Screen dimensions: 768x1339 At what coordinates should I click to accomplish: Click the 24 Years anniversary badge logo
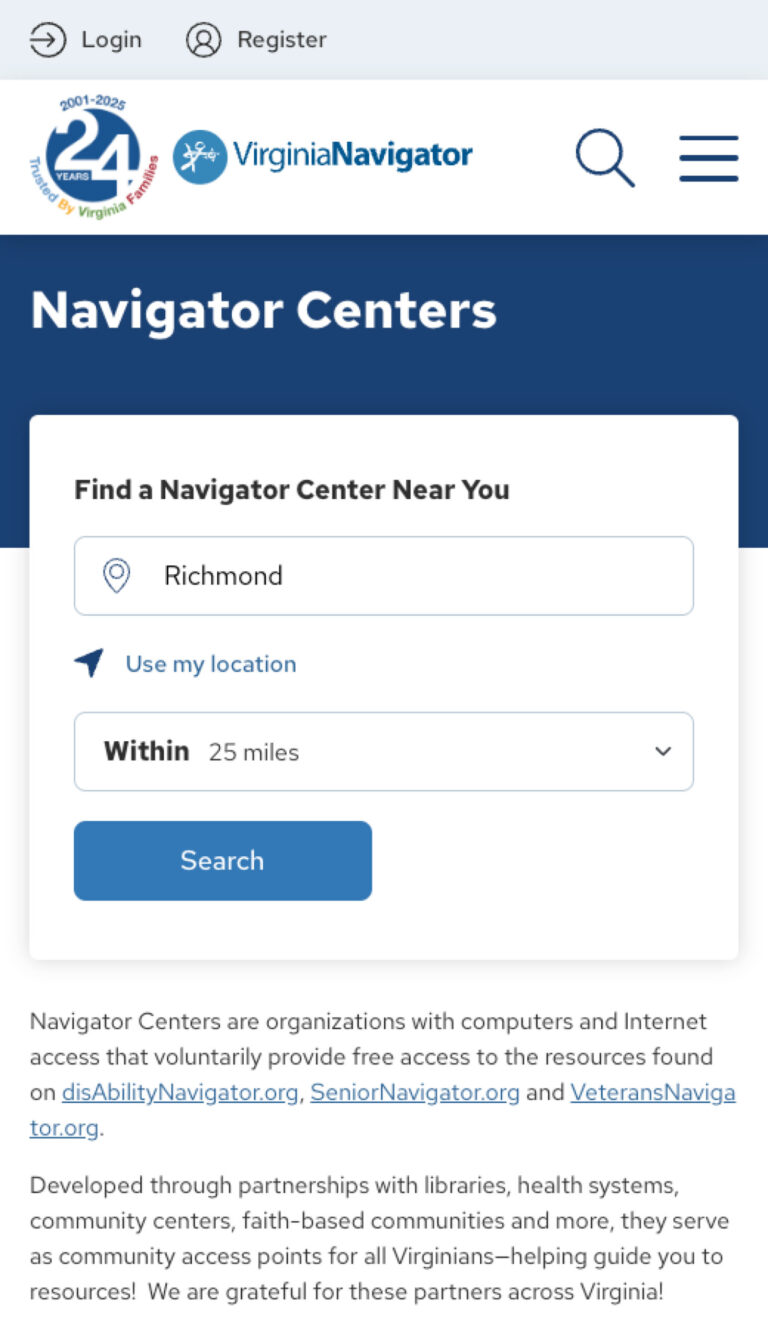[x=93, y=155]
